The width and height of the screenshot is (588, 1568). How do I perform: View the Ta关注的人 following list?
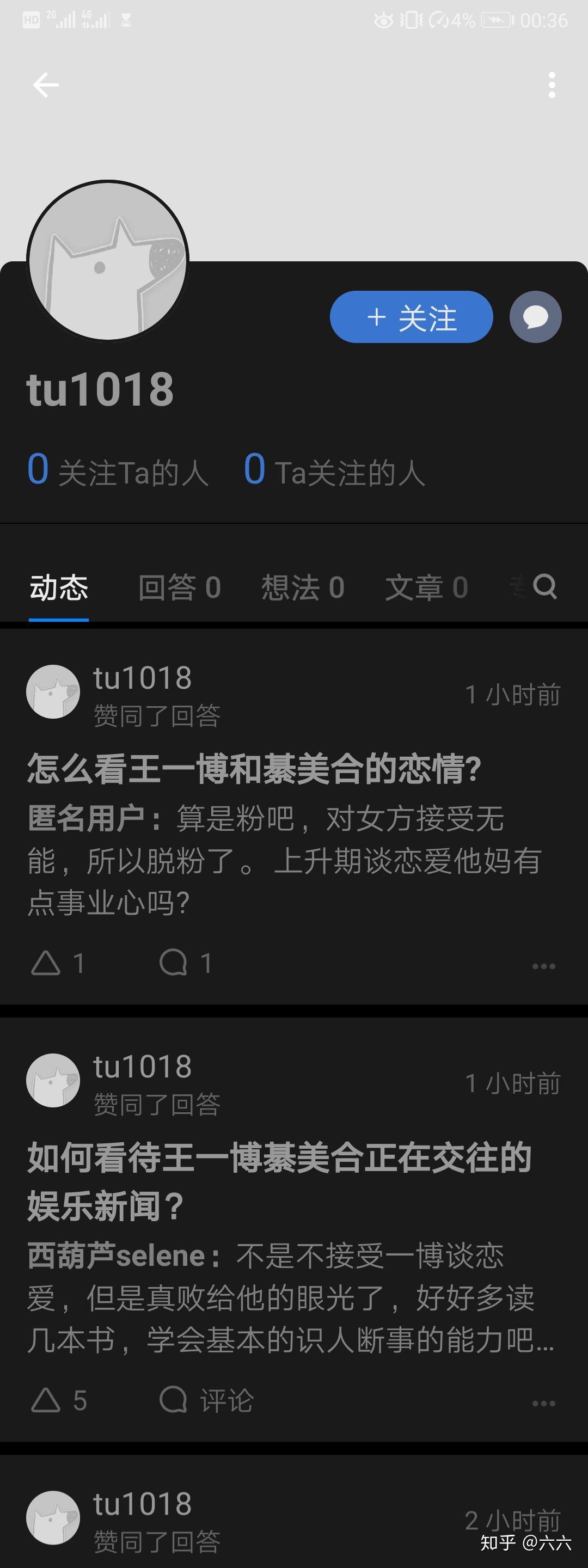pyautogui.click(x=335, y=469)
